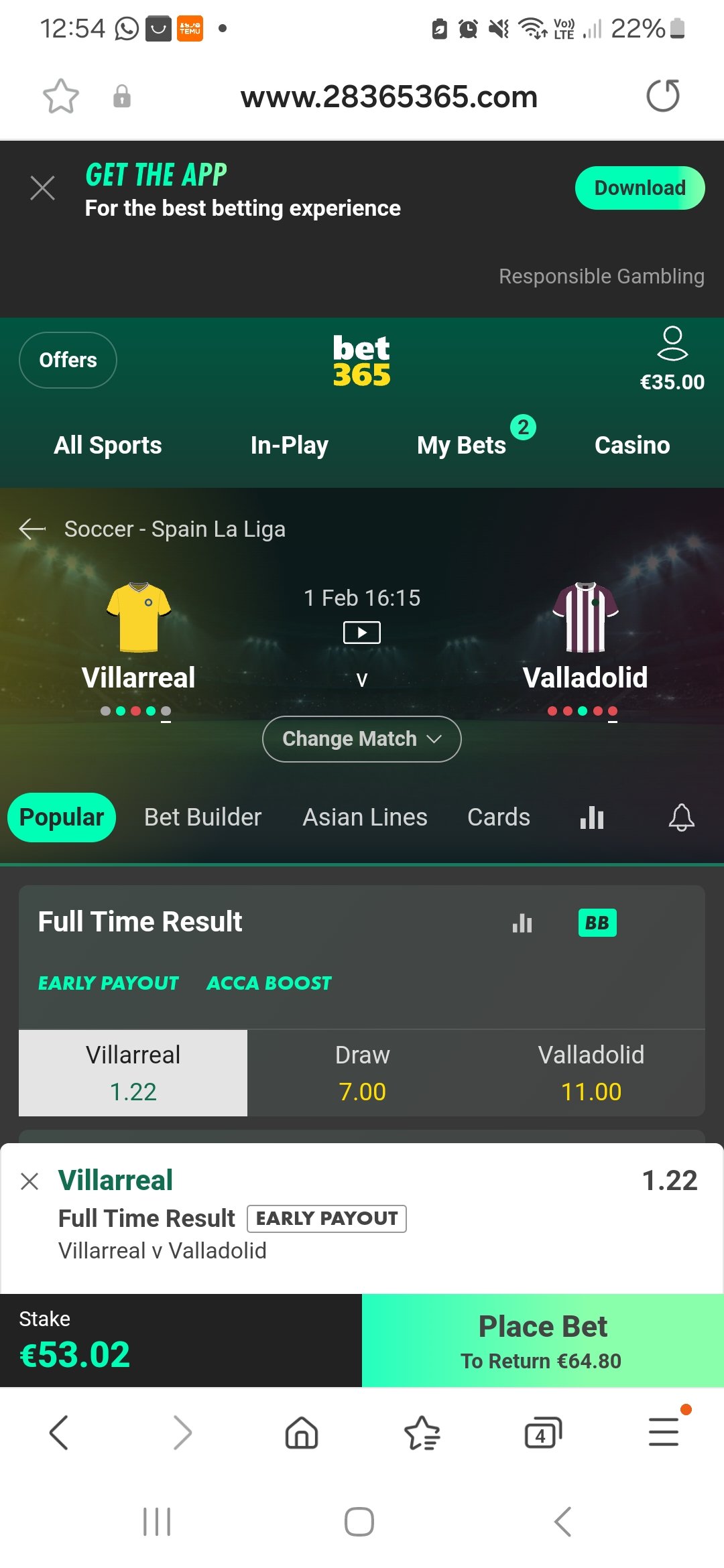
Task: Dismiss the Get The App banner
Action: pyautogui.click(x=42, y=188)
